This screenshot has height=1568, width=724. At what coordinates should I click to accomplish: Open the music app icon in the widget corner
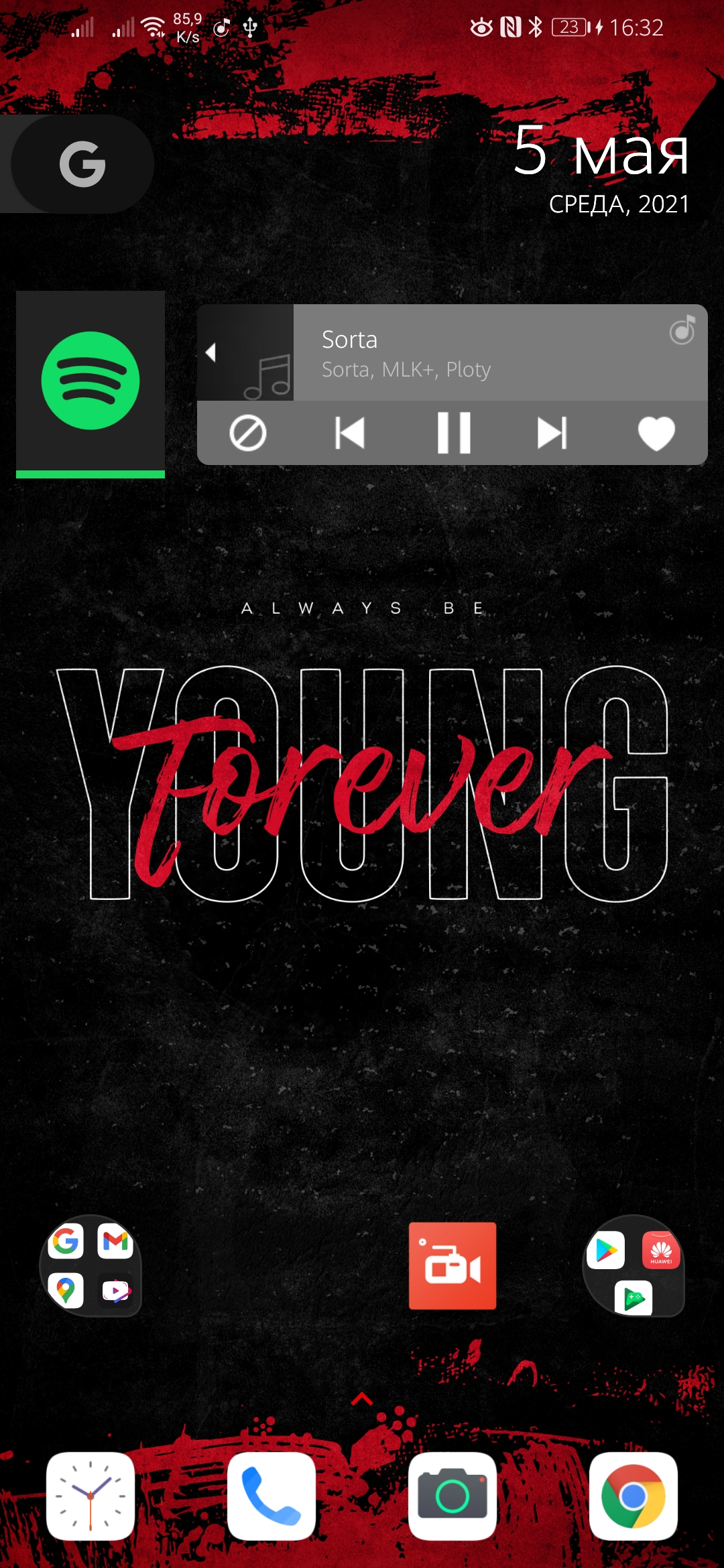(682, 330)
